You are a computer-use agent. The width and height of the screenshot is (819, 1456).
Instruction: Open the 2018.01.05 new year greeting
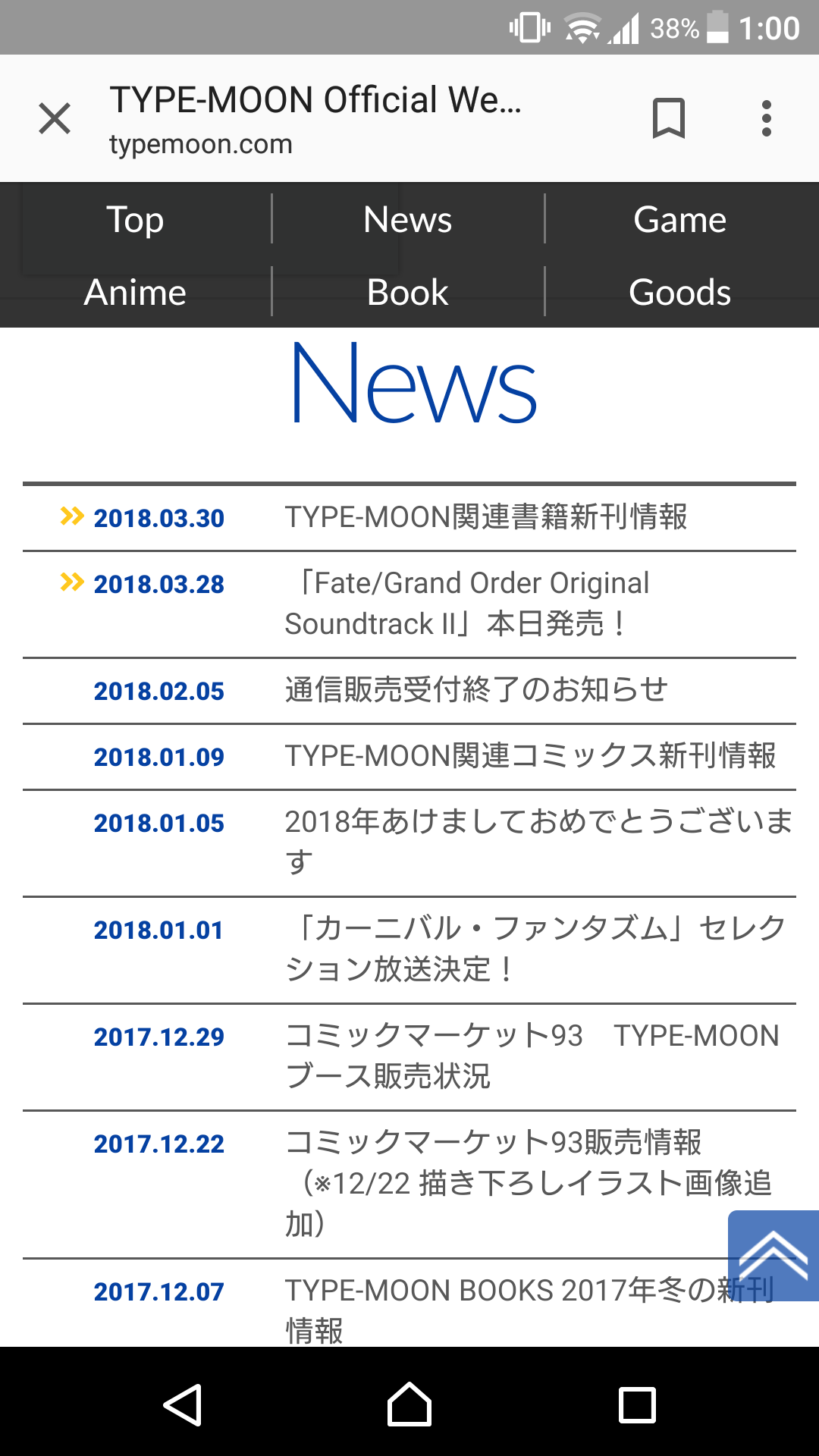click(x=409, y=843)
